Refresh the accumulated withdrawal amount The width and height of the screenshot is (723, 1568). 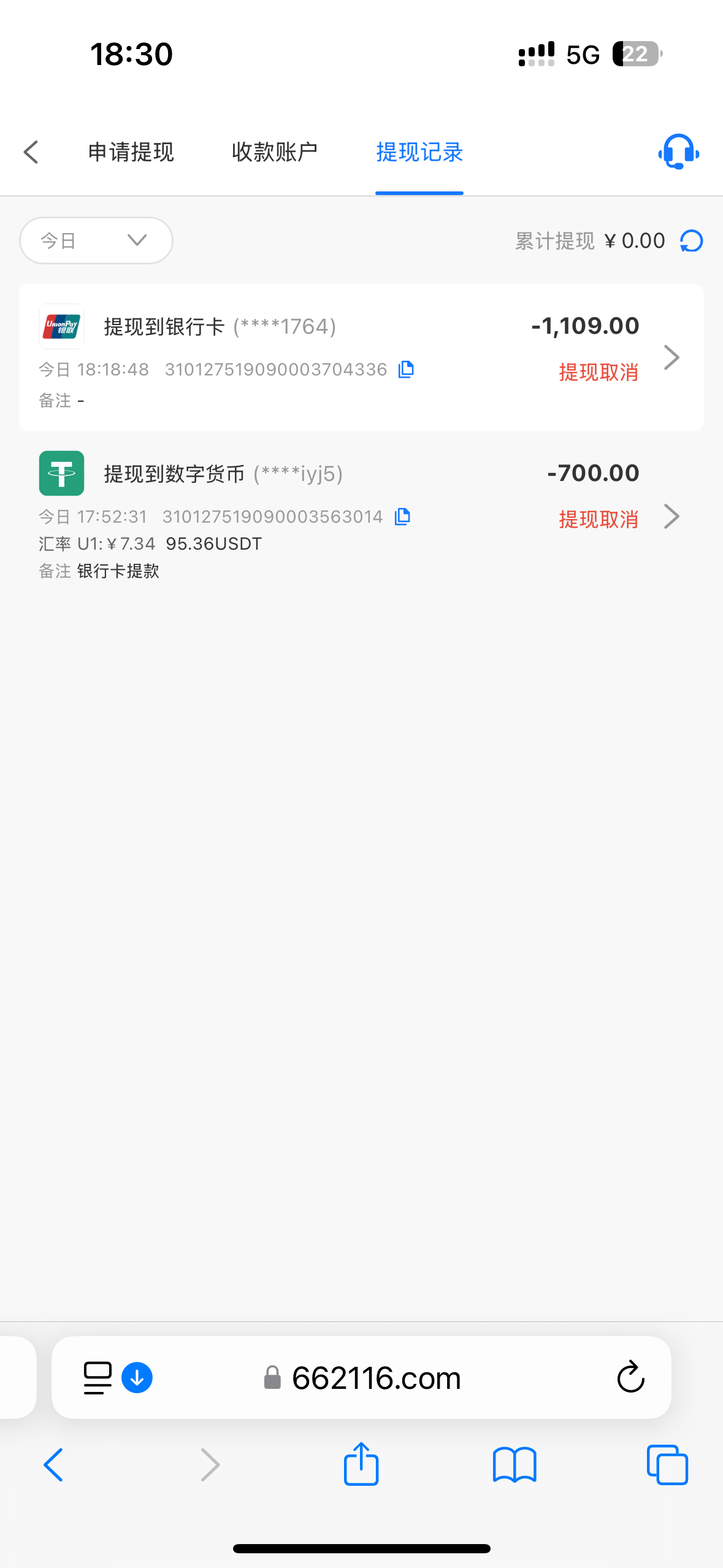coord(690,240)
